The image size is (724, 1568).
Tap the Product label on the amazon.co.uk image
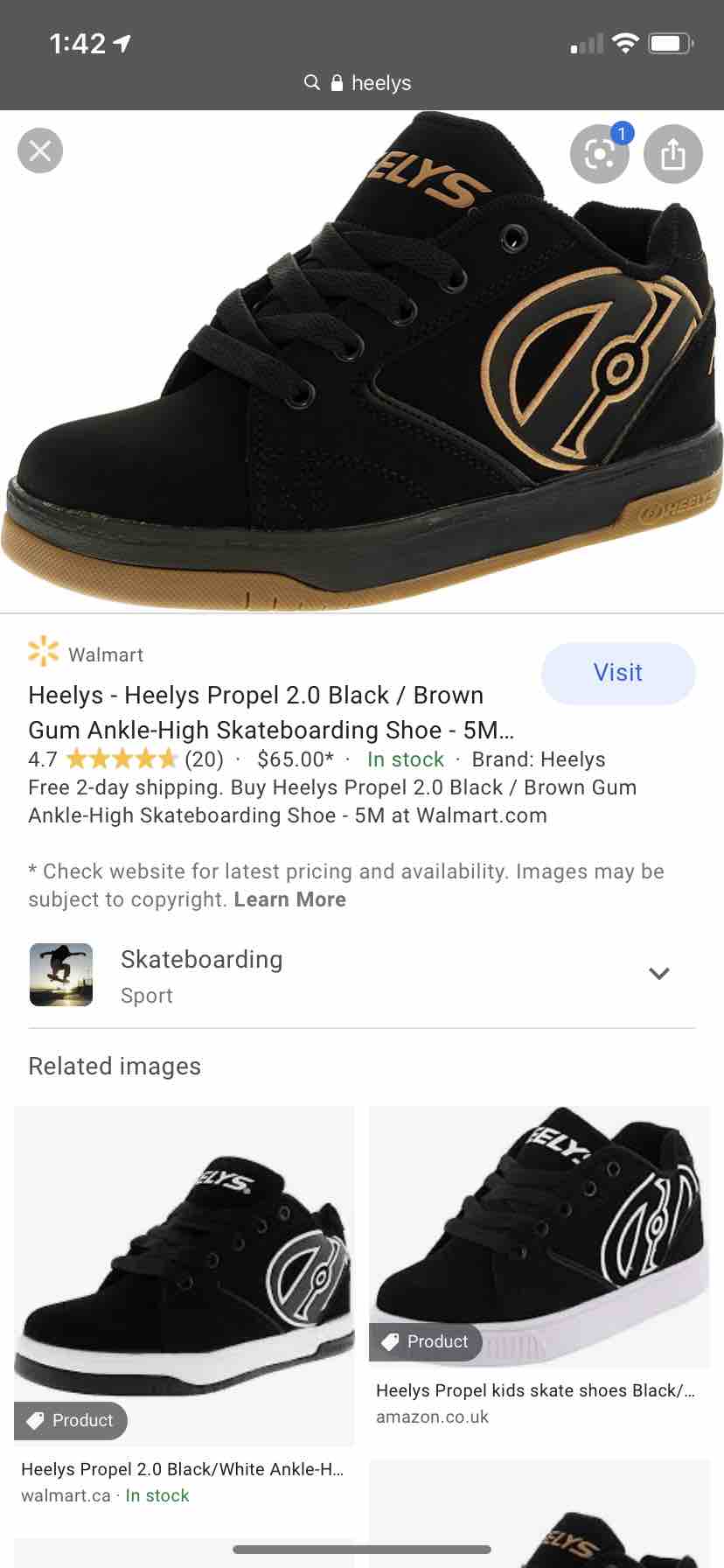[x=426, y=1341]
